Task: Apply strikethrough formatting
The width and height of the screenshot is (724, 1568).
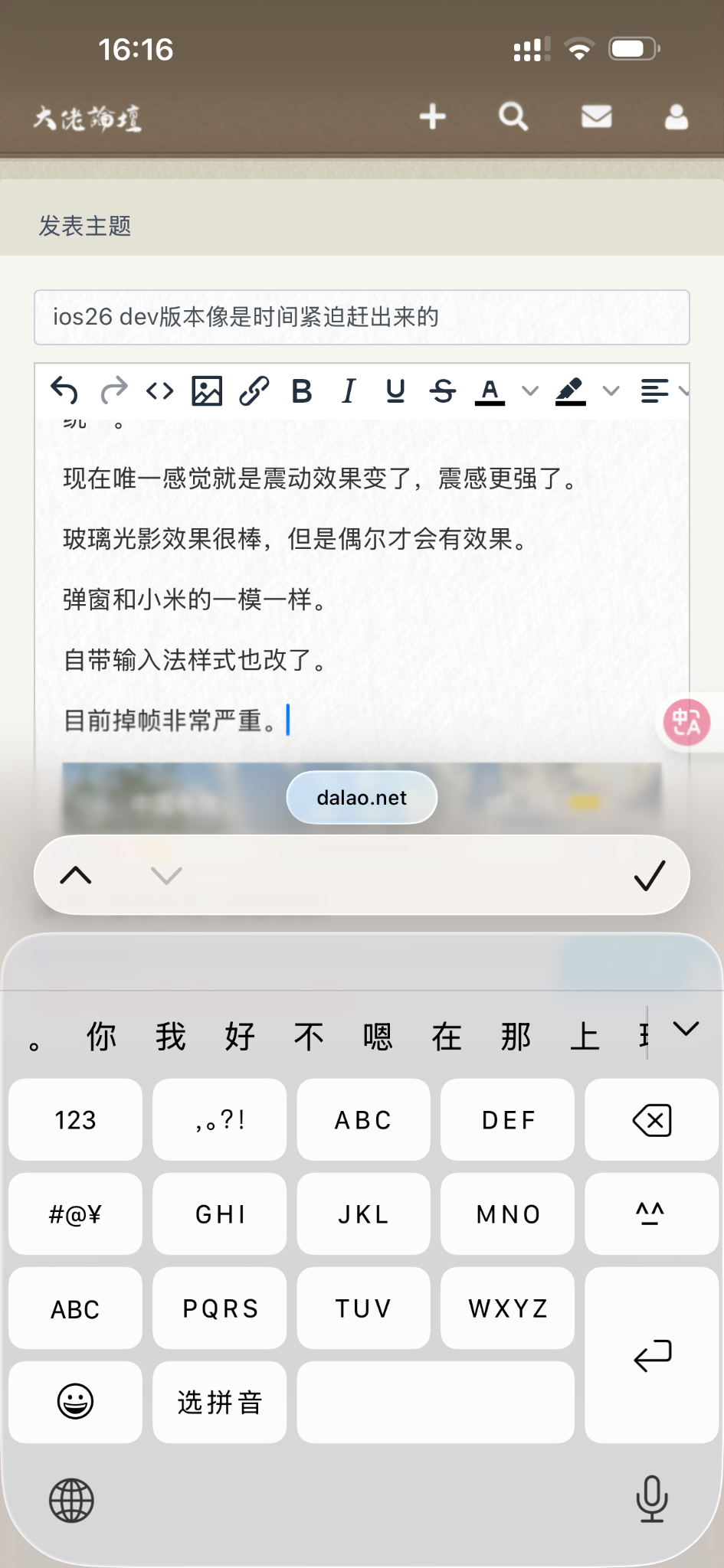Action: [443, 391]
